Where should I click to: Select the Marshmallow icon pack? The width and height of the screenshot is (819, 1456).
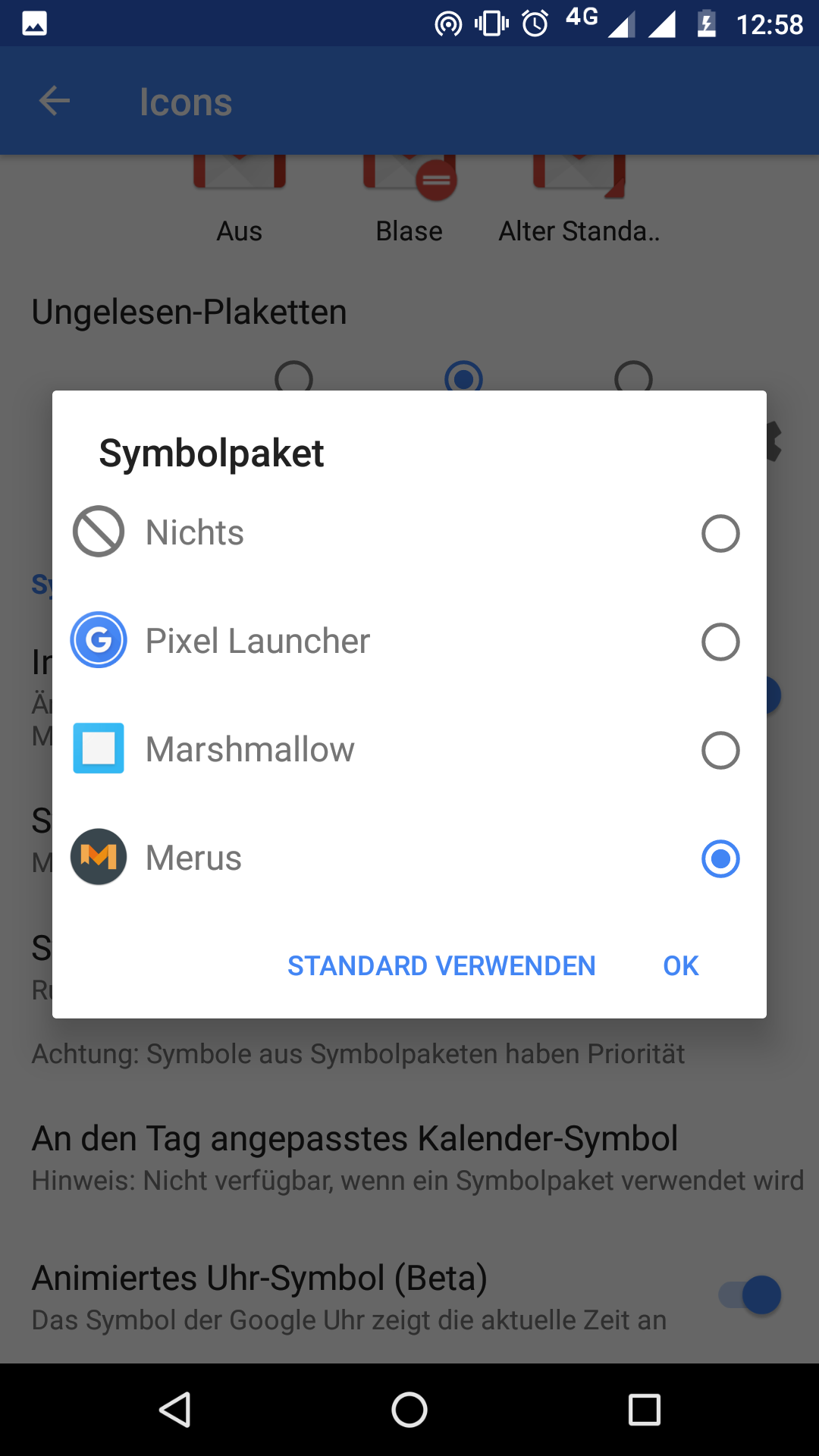409,749
